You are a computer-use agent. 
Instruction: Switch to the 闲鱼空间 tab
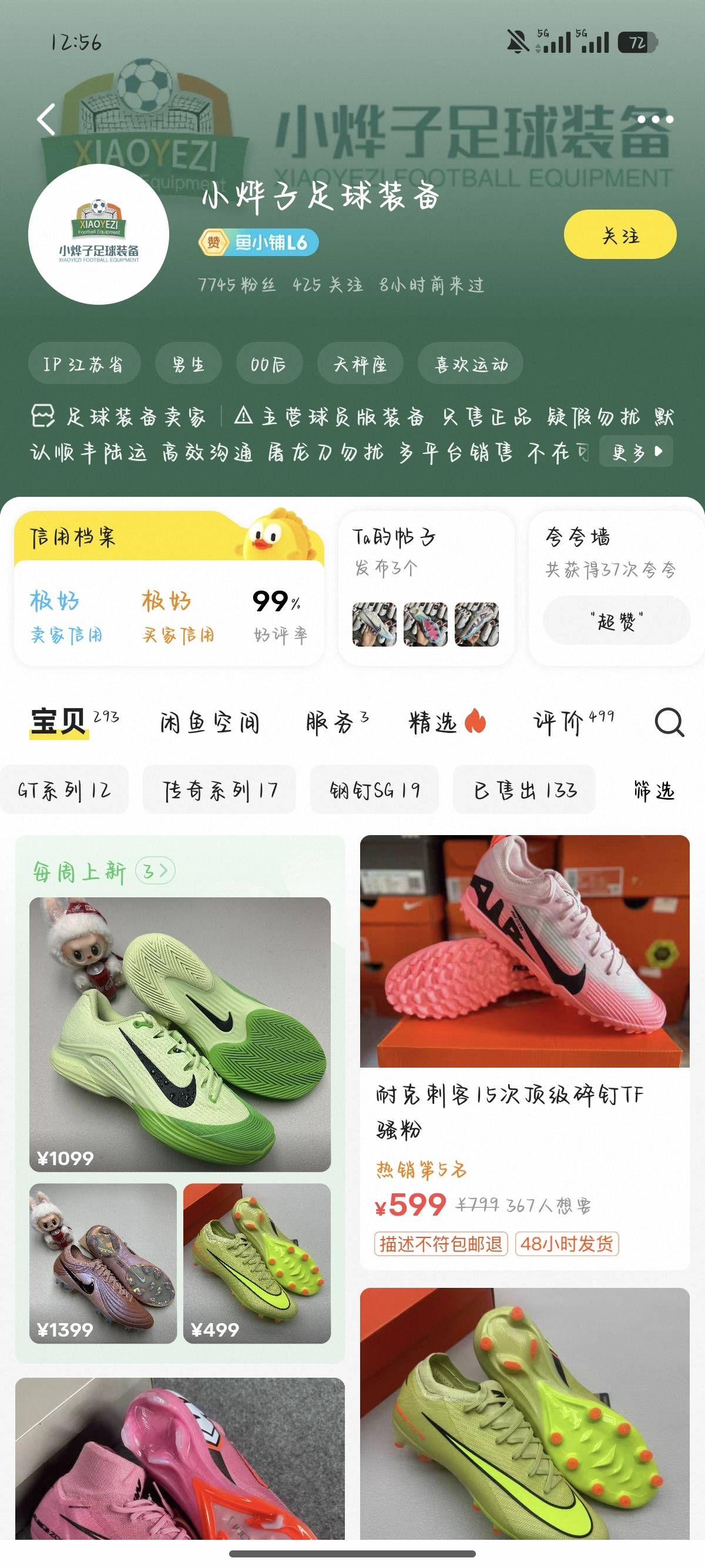click(210, 722)
